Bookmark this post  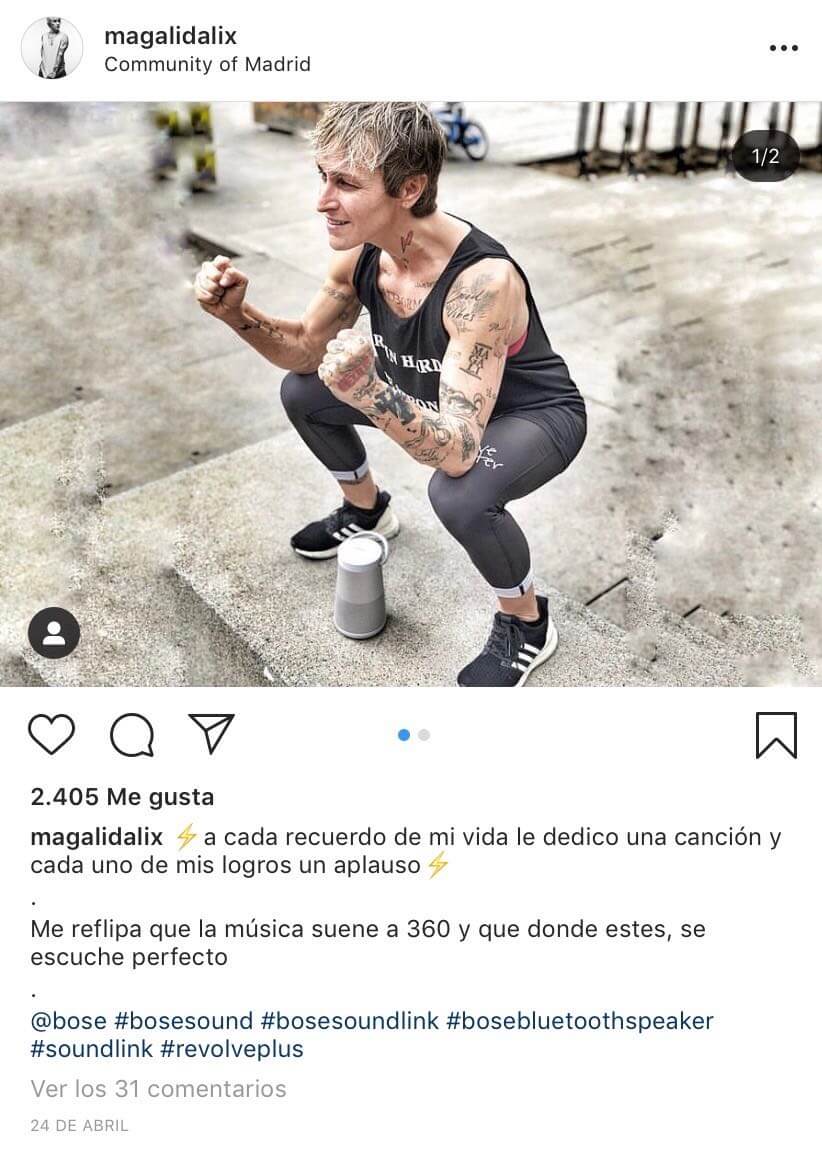pos(775,735)
